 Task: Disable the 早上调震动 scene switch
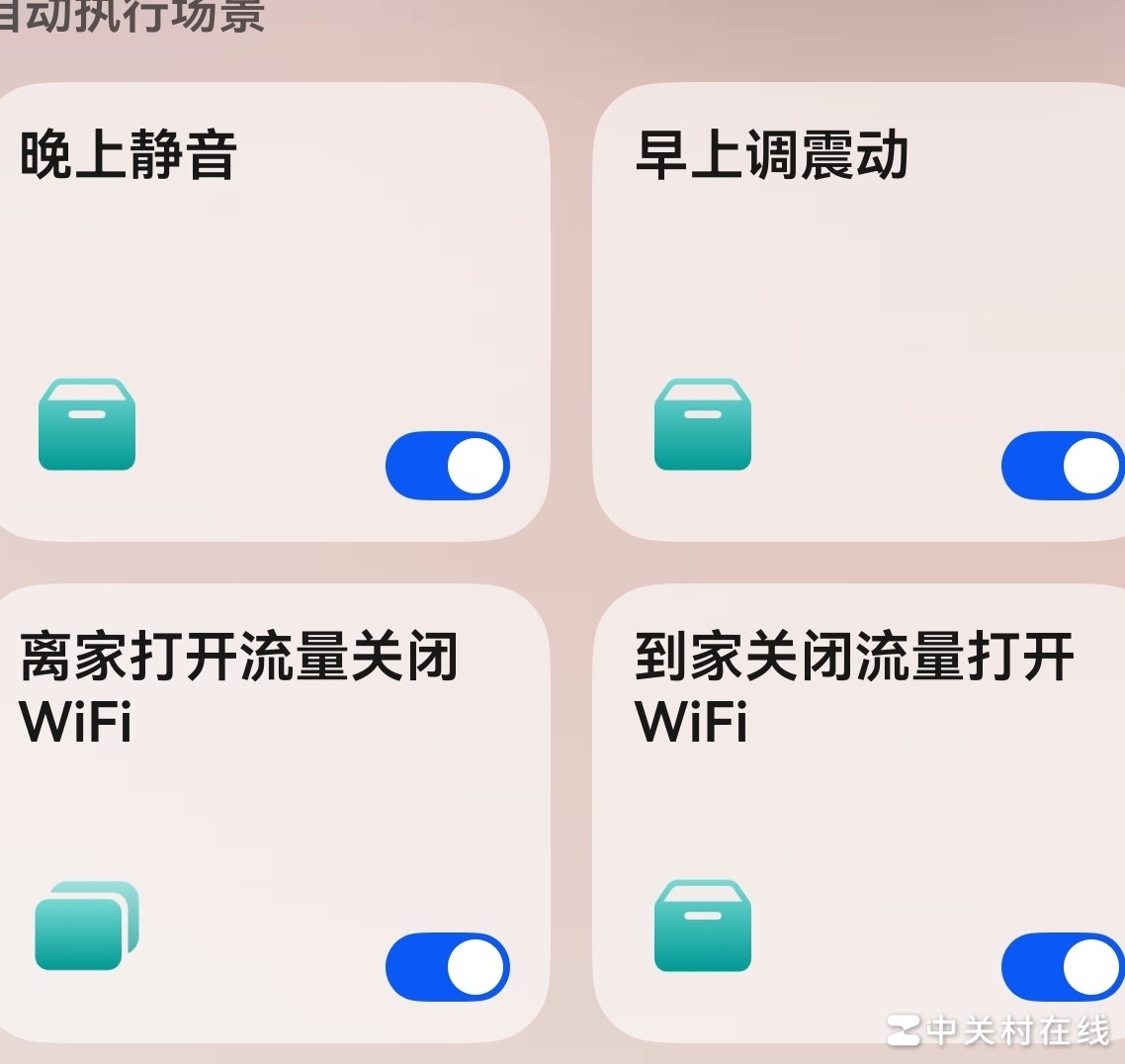1063,466
